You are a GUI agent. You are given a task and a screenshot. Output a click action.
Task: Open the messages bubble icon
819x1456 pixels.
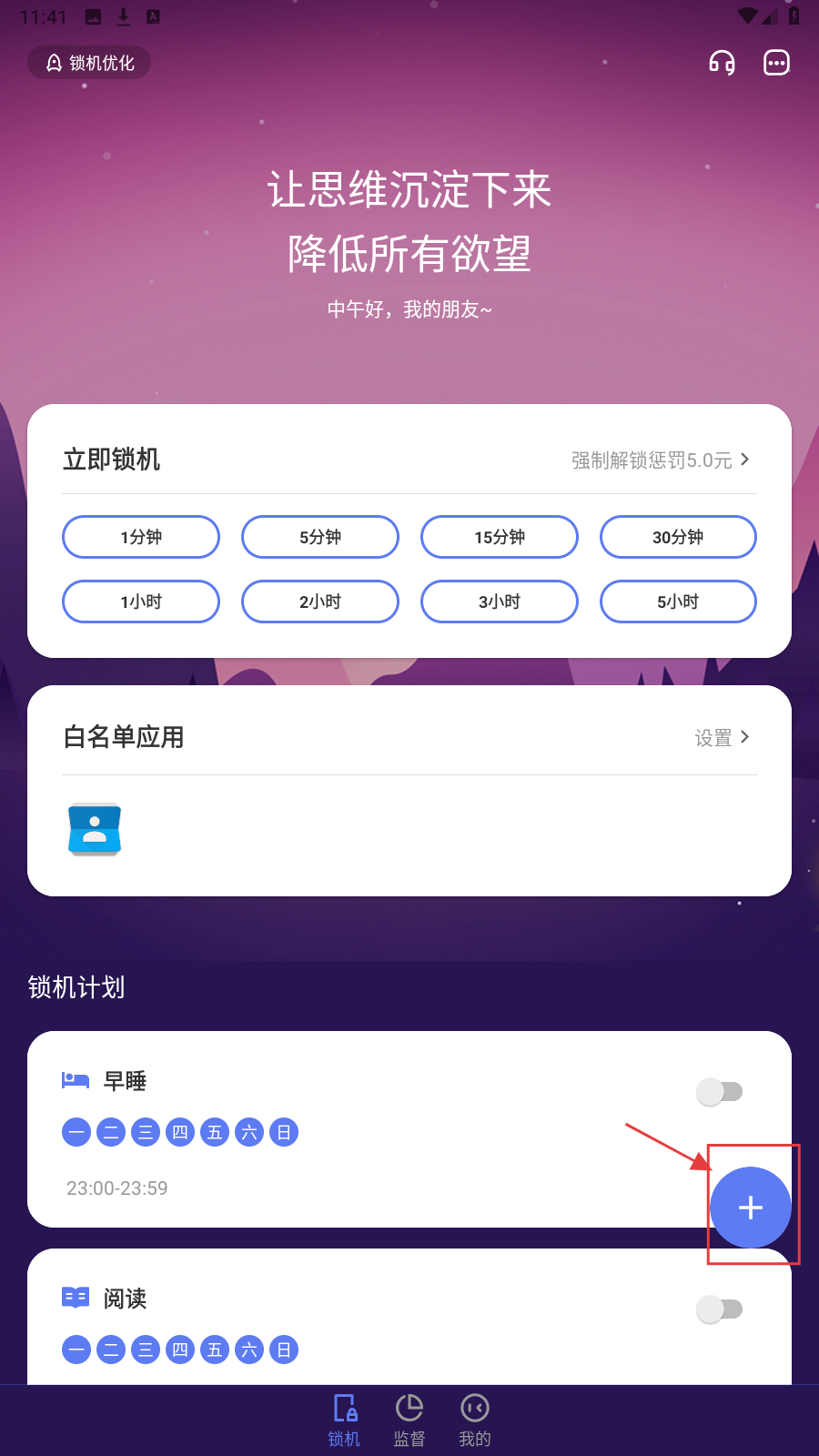click(776, 63)
